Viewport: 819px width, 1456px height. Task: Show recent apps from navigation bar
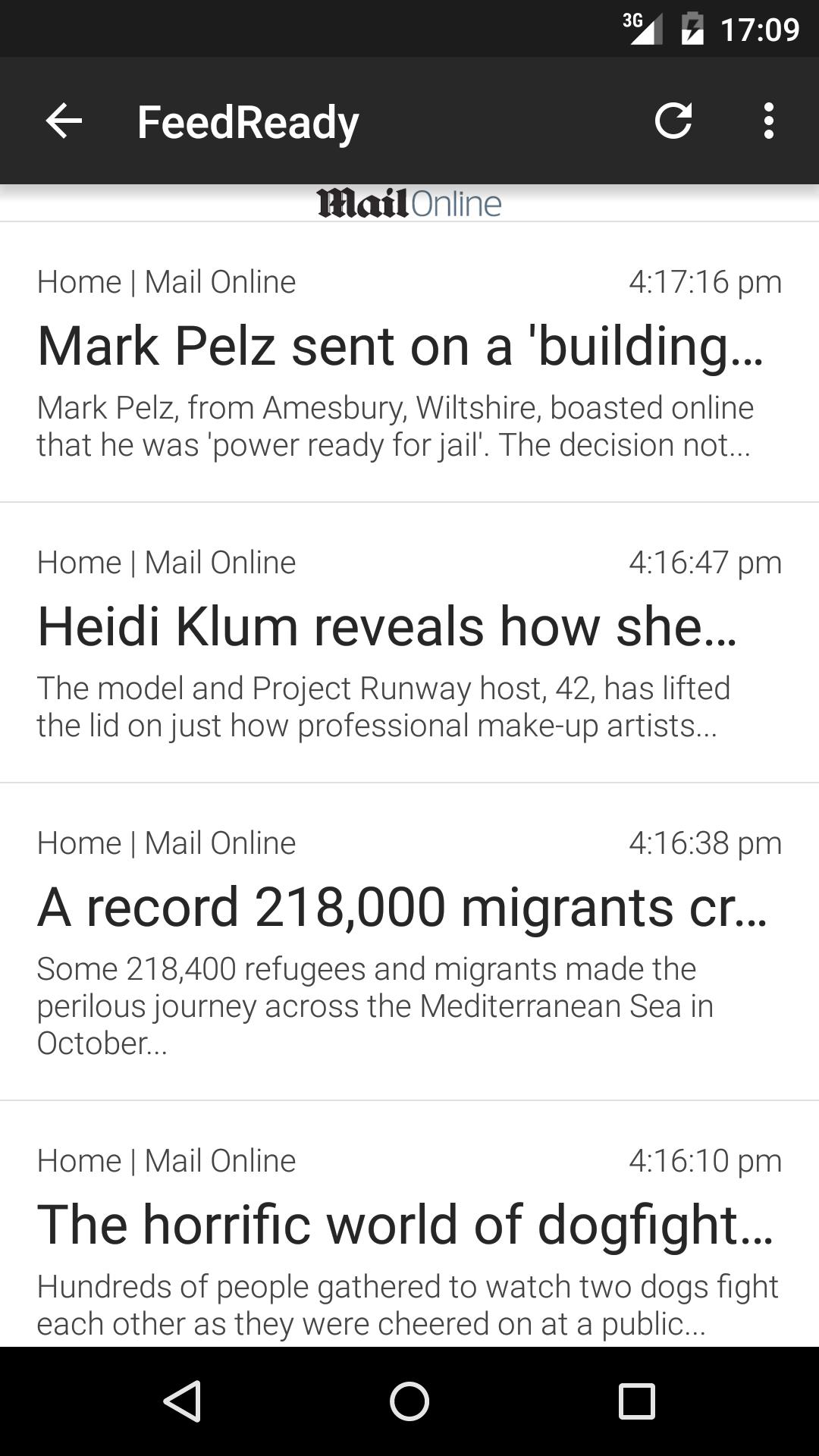click(636, 1401)
